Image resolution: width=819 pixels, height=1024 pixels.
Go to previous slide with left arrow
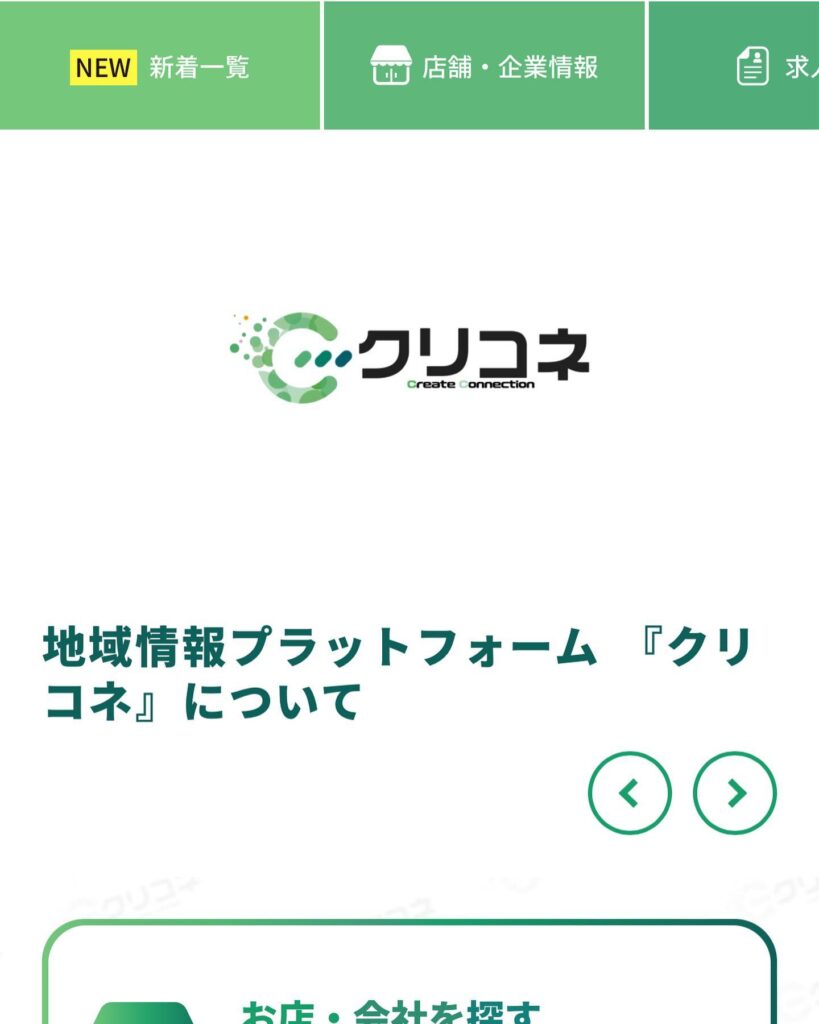pos(629,793)
